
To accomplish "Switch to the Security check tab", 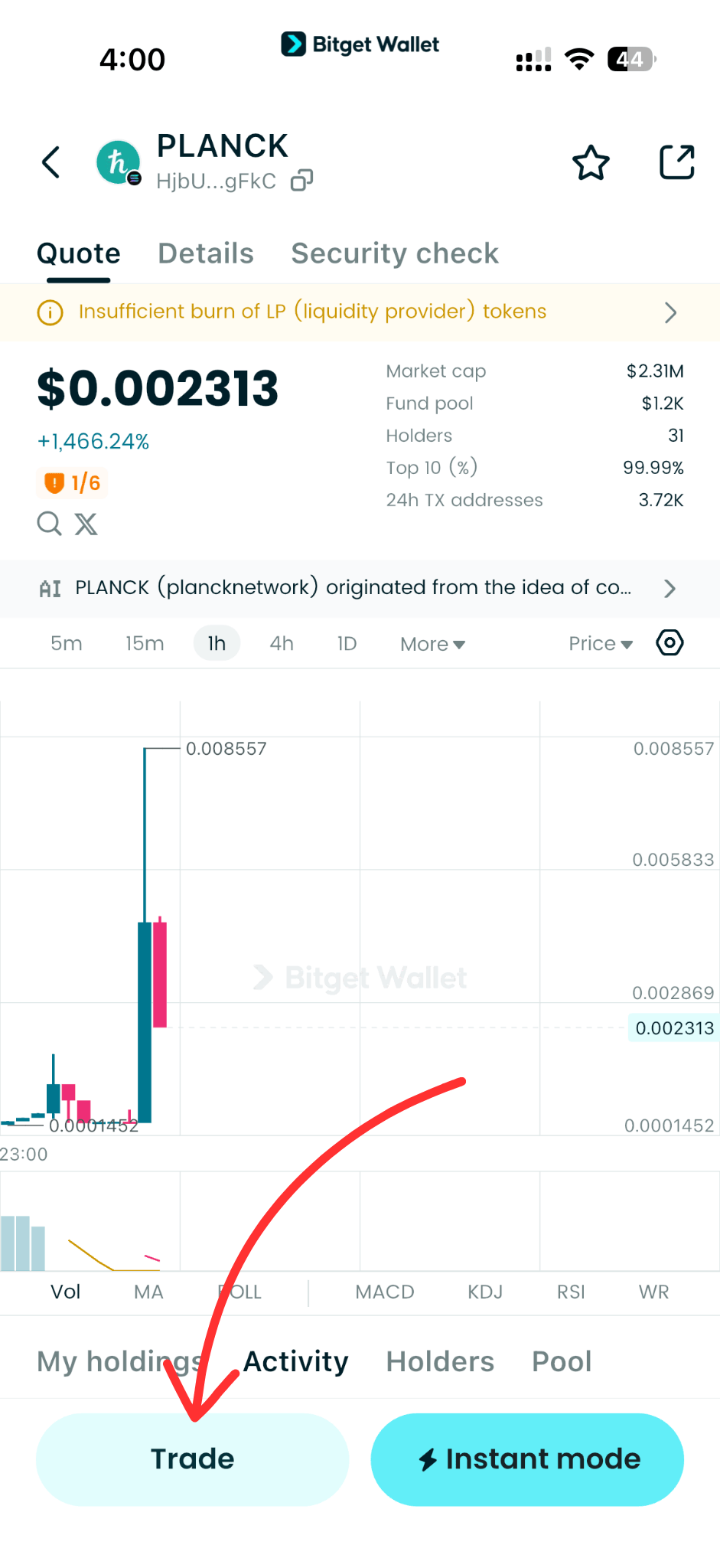I will pyautogui.click(x=394, y=253).
